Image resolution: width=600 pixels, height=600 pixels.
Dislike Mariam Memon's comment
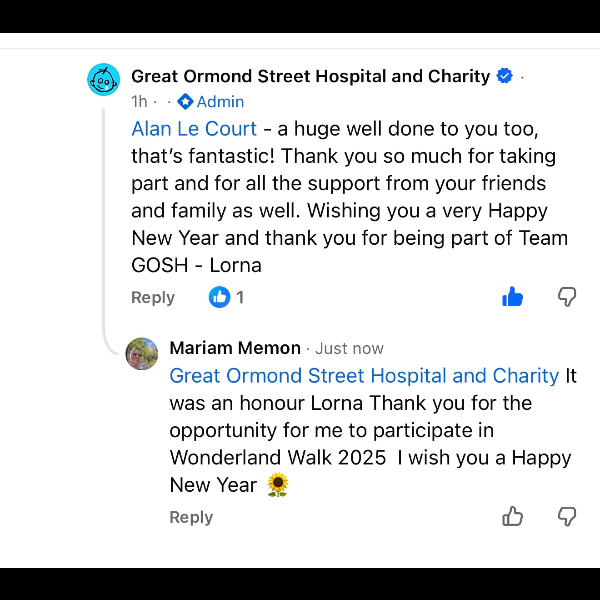(567, 516)
